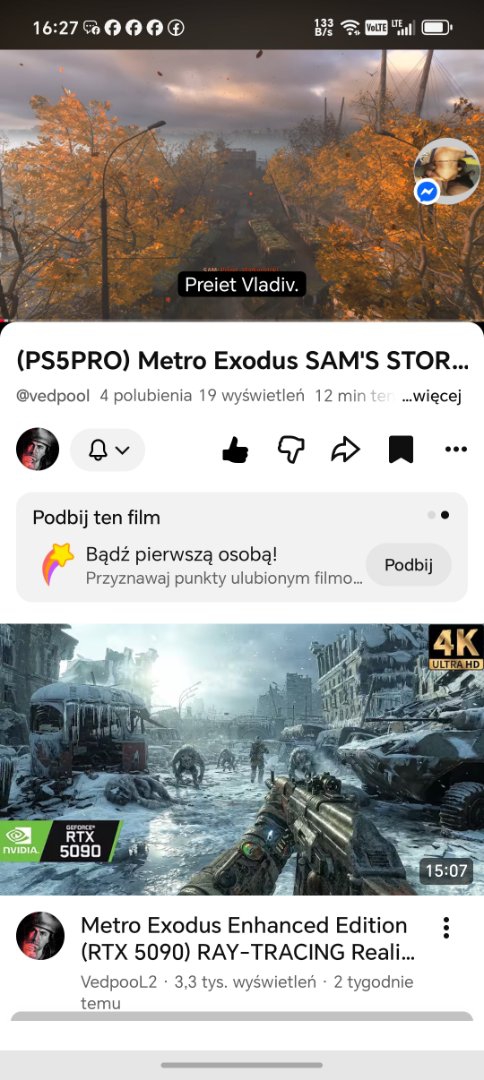Image resolution: width=484 pixels, height=1080 pixels.
Task: Open VedpooL2 channel avatar next to suggested video
Action: pyautogui.click(x=40, y=936)
